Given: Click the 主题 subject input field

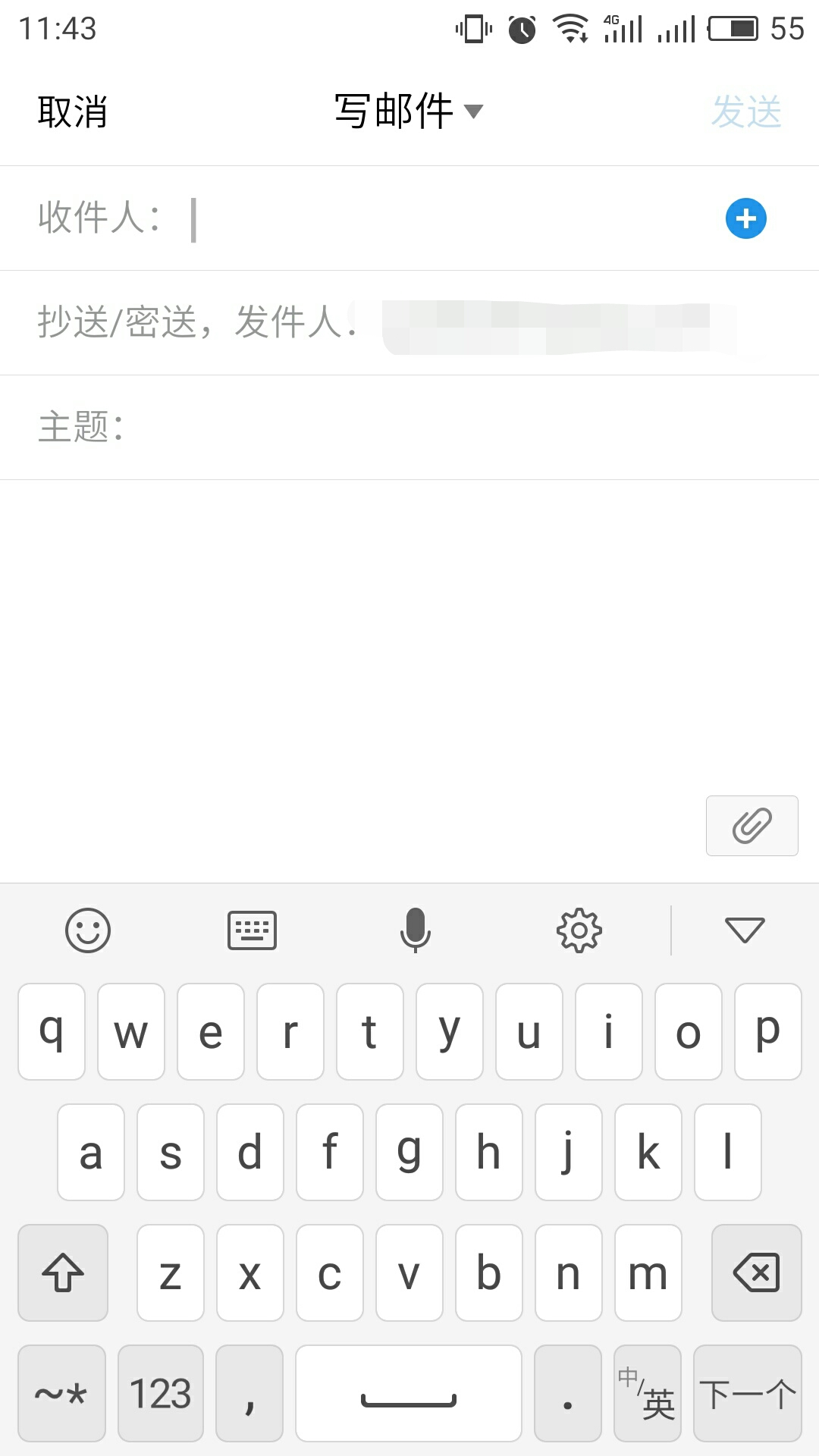Looking at the screenshot, I should pyautogui.click(x=303, y=427).
